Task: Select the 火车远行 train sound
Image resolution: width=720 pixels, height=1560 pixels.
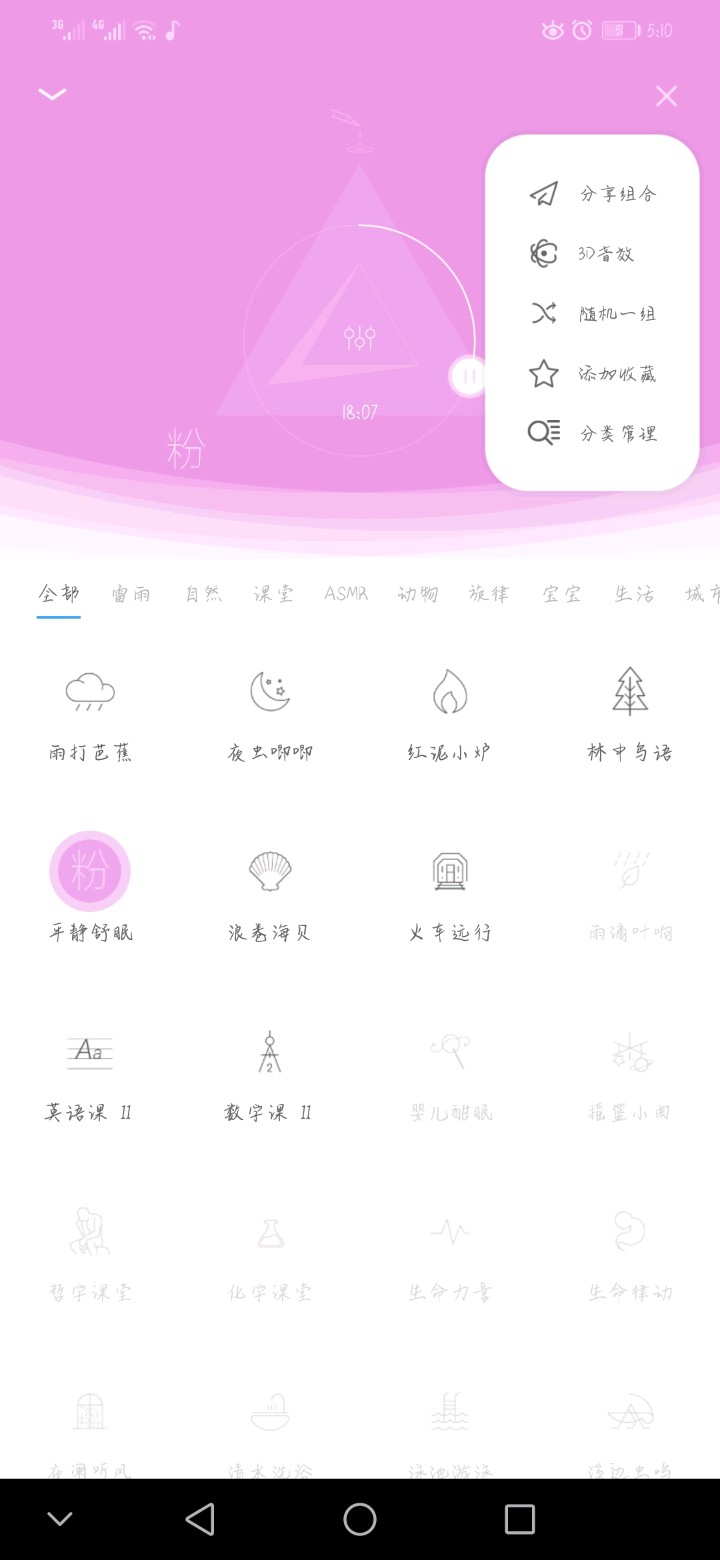Action: tap(450, 890)
